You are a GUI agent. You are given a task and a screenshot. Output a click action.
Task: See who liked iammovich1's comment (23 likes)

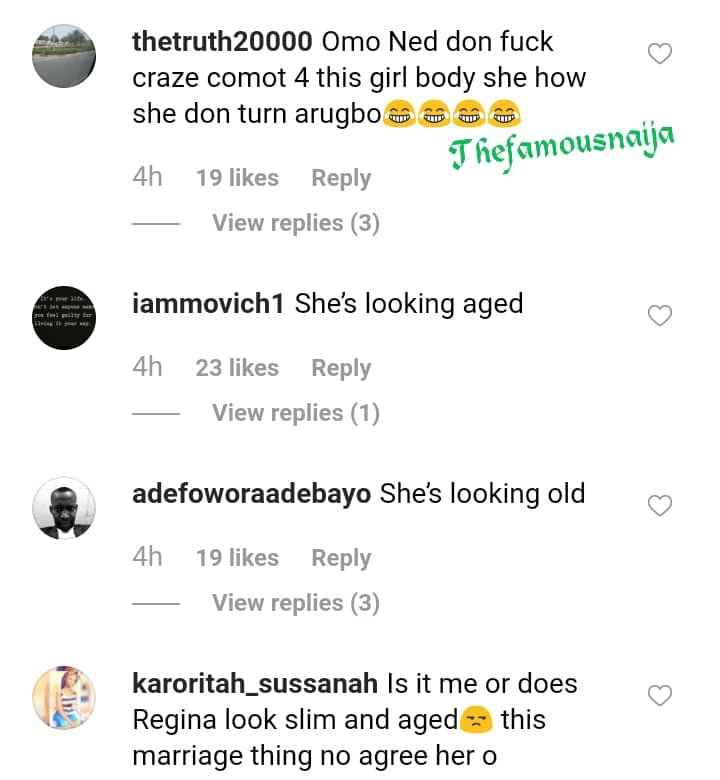point(237,368)
